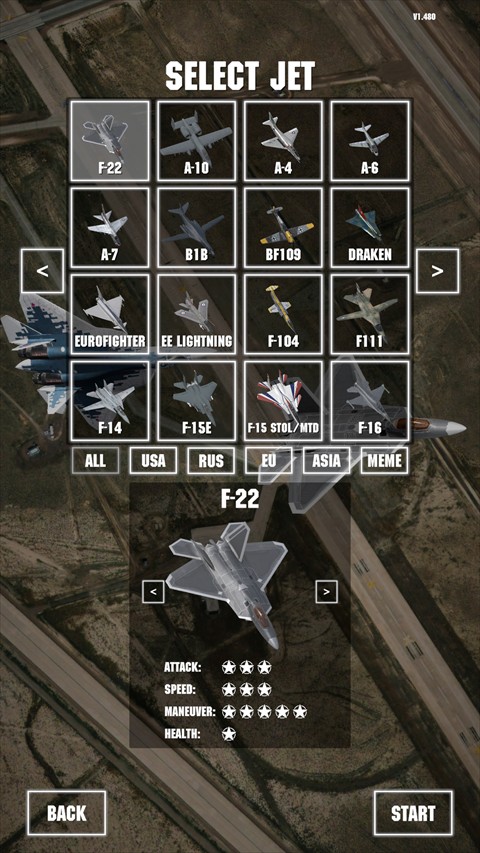
Task: Select the B1B bomber tile
Action: tap(196, 227)
